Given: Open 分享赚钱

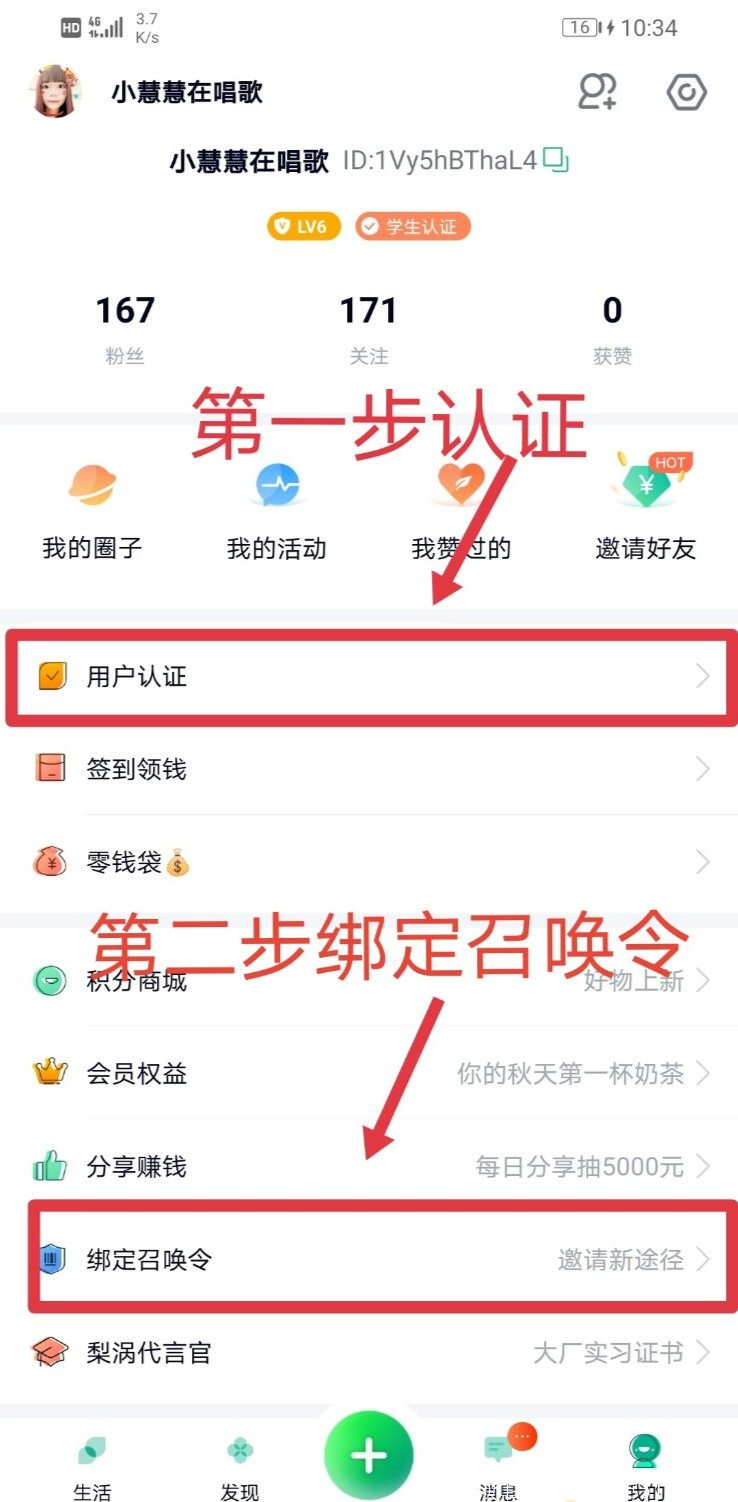Looking at the screenshot, I should [x=368, y=1166].
